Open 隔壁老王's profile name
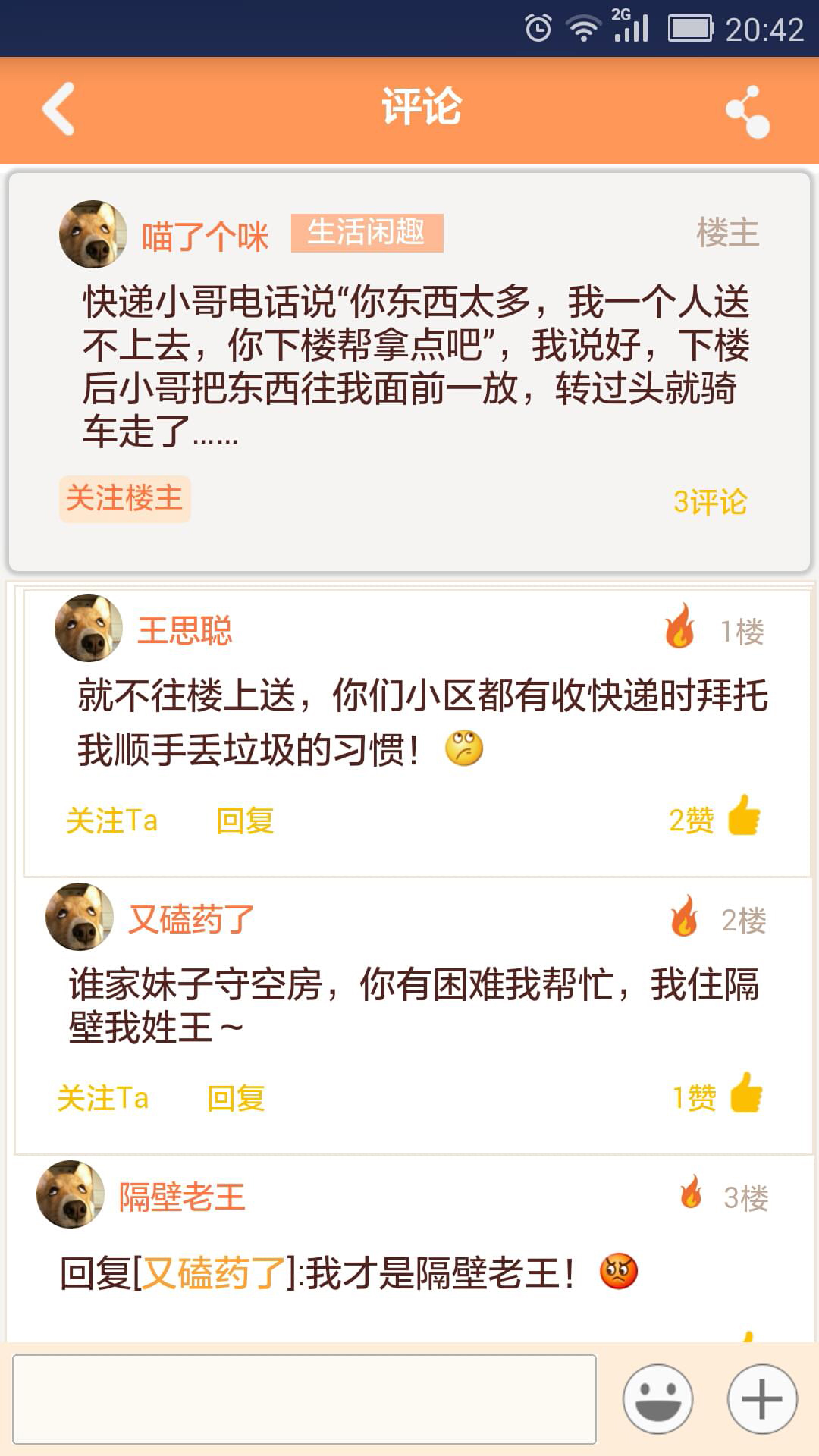 click(182, 1197)
